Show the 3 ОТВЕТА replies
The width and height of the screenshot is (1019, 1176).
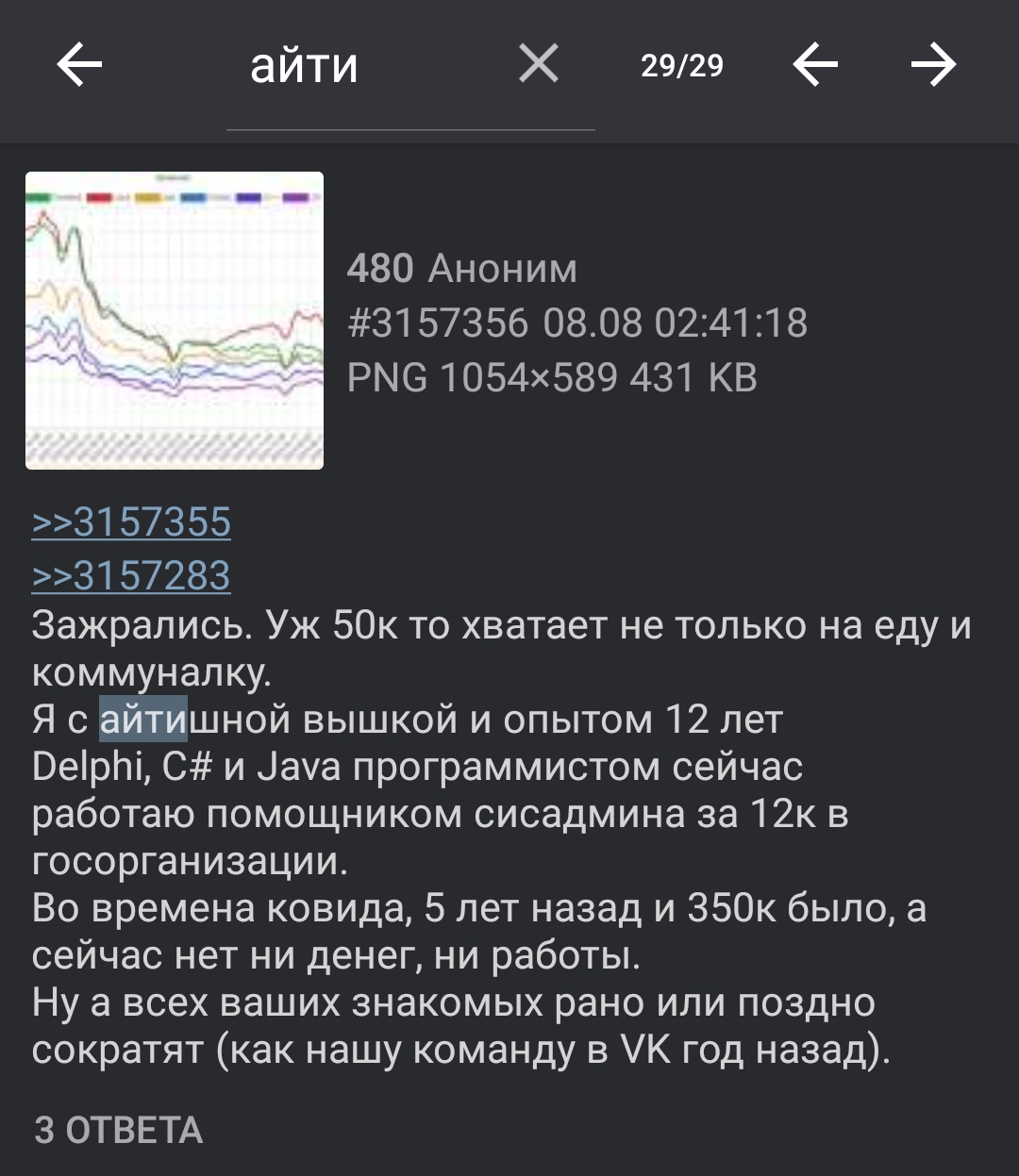coord(119,1130)
